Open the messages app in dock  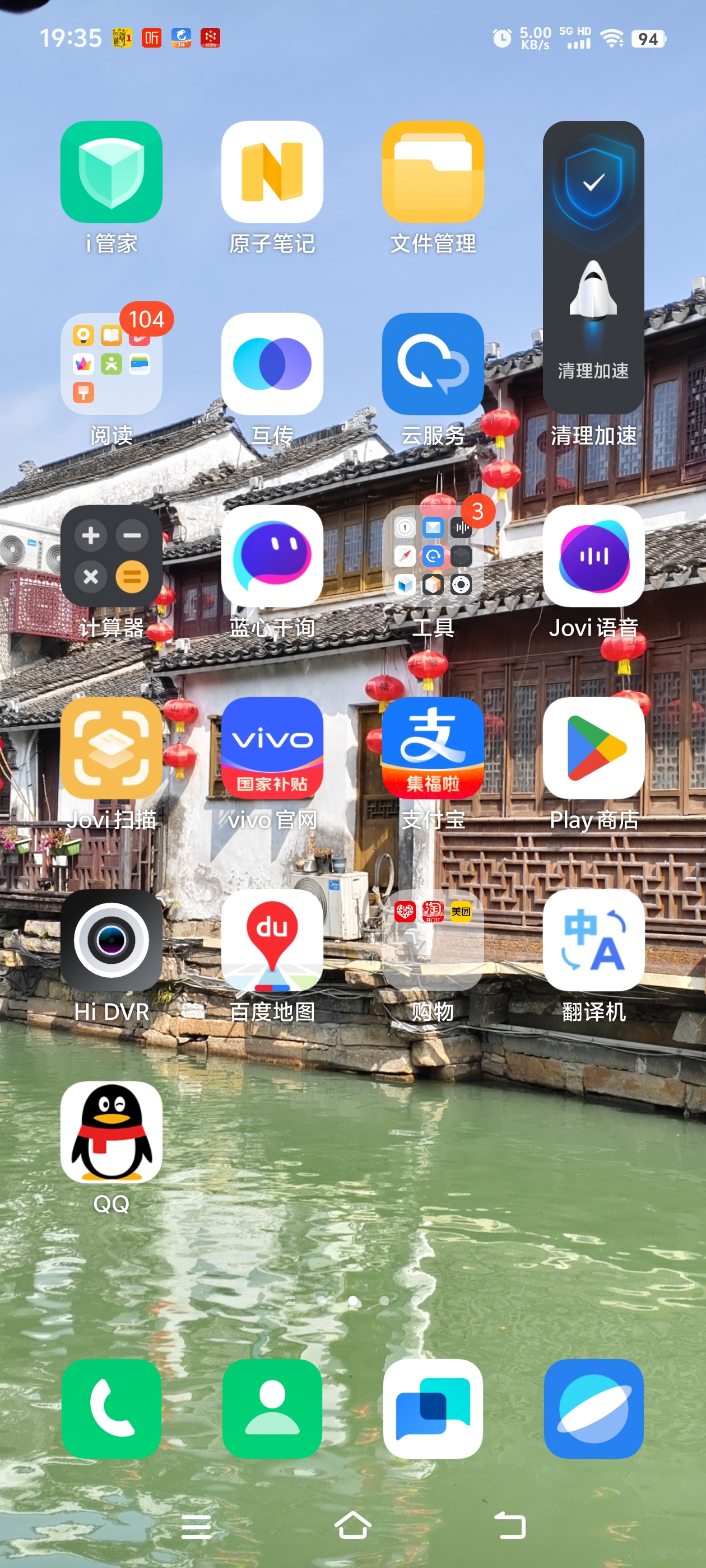pyautogui.click(x=433, y=1408)
